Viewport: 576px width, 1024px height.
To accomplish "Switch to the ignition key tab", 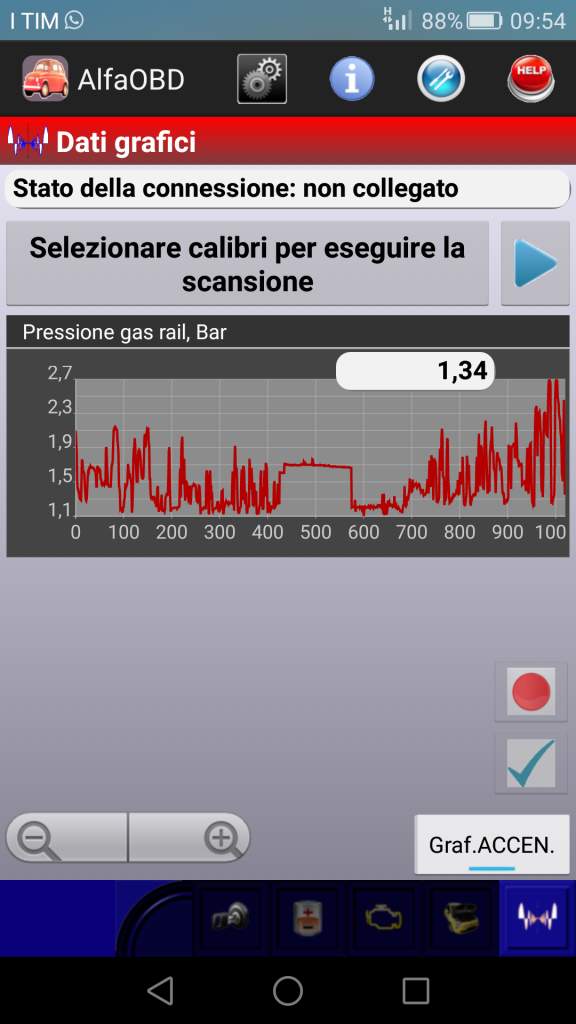I will point(231,918).
